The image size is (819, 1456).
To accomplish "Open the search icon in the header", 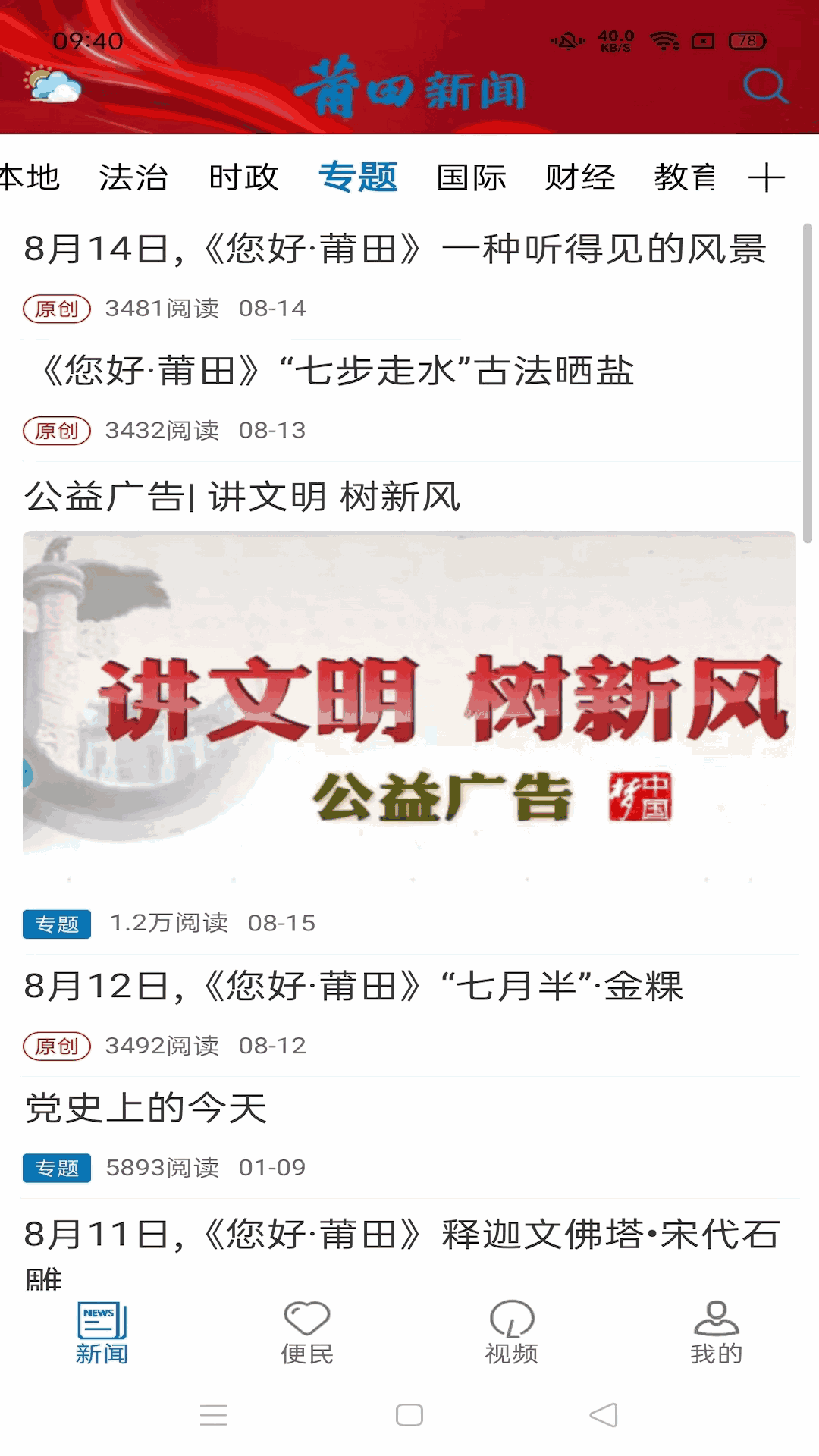I will (x=764, y=86).
